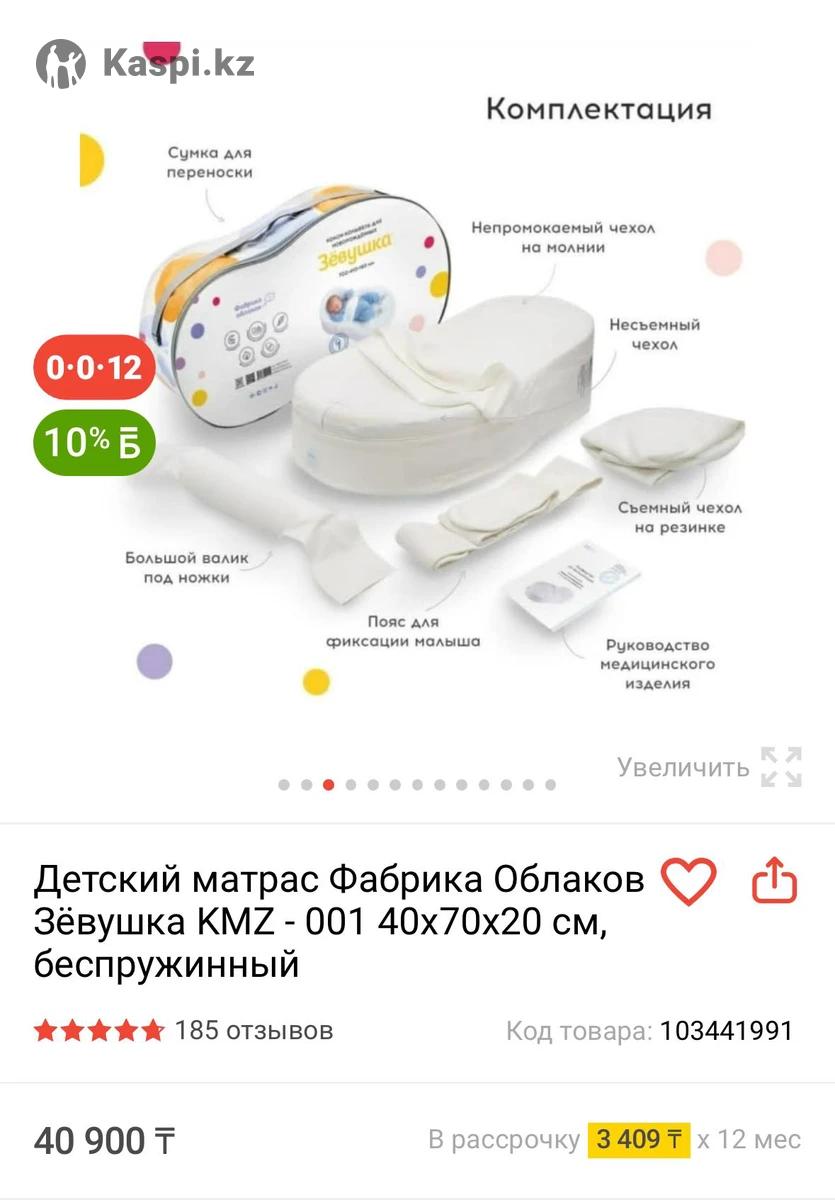Add the mattress to favorites with the heart icon

(689, 881)
